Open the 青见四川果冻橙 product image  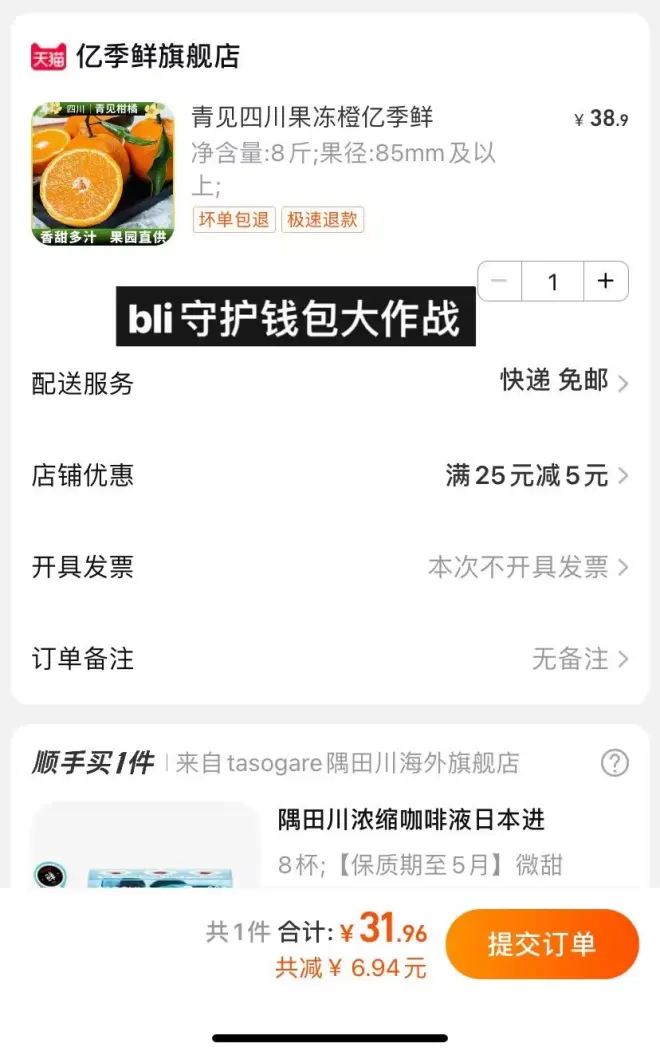click(103, 174)
